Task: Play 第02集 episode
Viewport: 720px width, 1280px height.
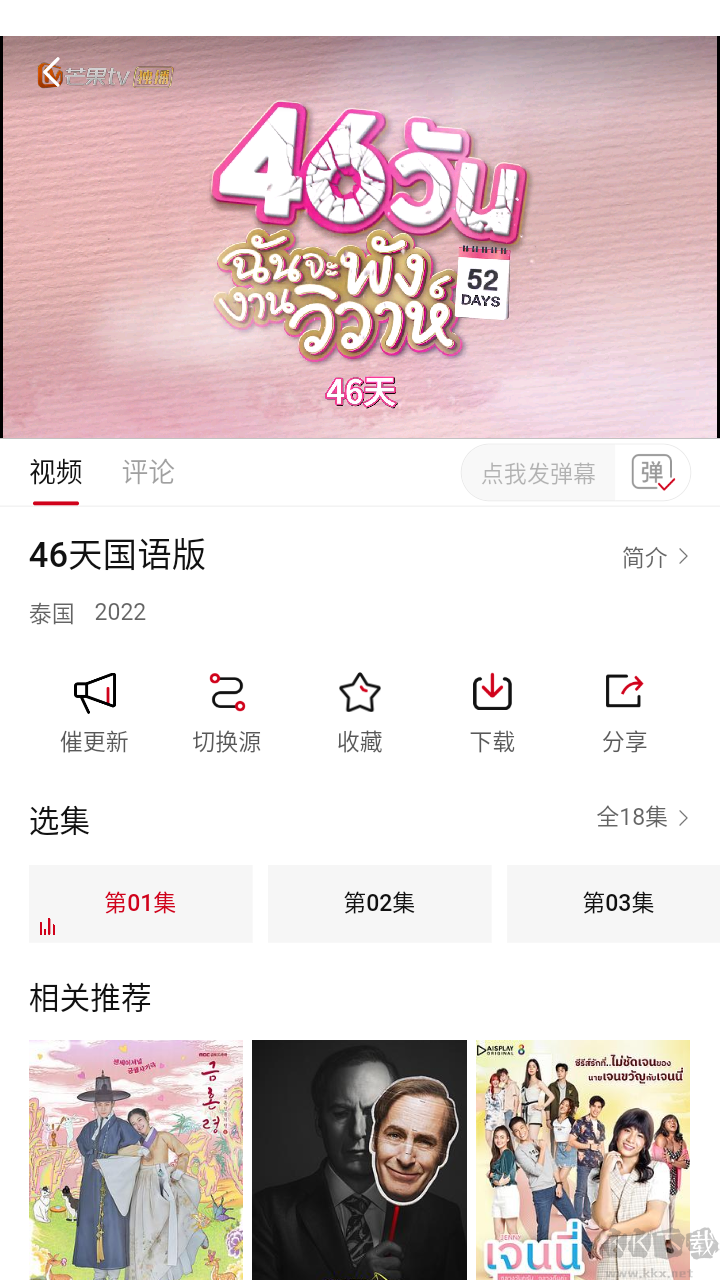Action: (x=380, y=903)
